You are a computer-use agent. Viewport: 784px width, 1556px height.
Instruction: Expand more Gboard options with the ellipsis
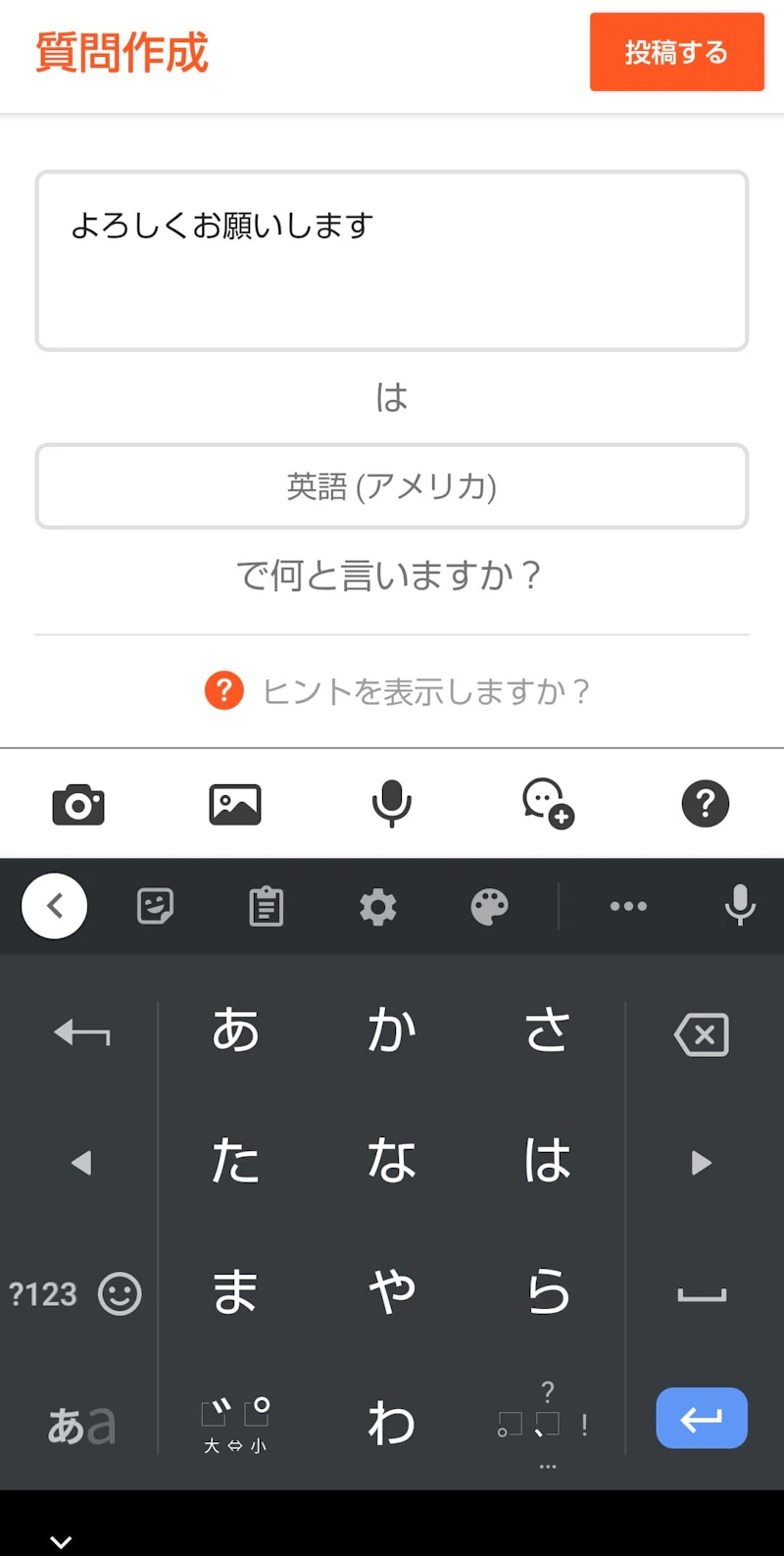pyautogui.click(x=627, y=906)
